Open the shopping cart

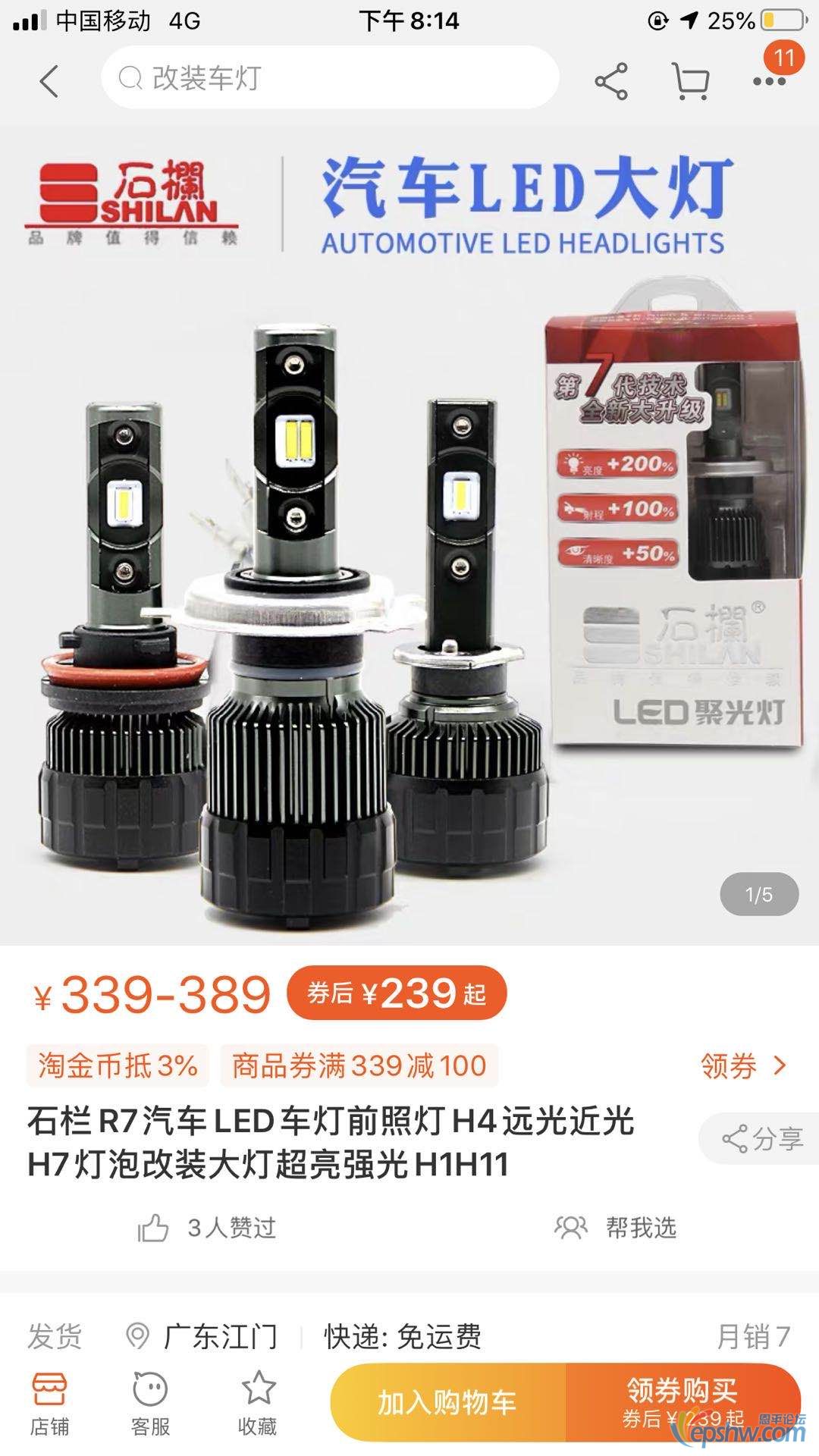(x=690, y=81)
